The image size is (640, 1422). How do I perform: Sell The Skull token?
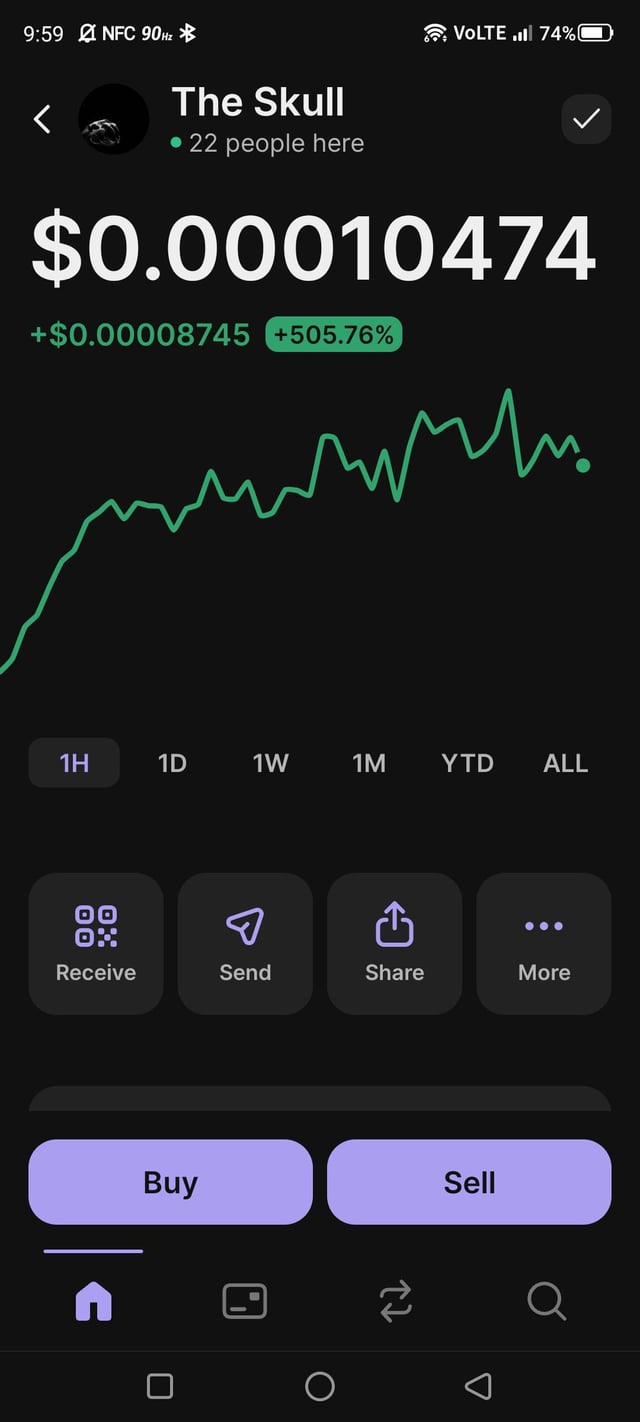[x=469, y=1182]
